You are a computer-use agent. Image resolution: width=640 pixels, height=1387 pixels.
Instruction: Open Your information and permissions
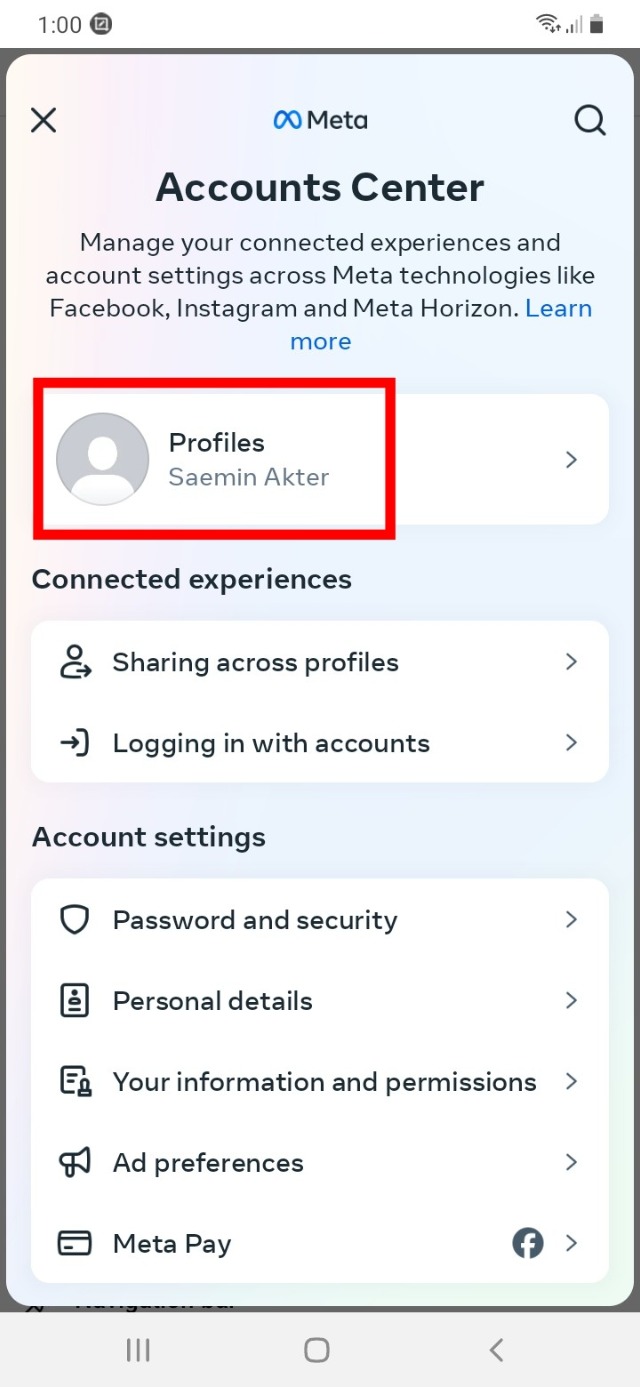click(x=320, y=1082)
